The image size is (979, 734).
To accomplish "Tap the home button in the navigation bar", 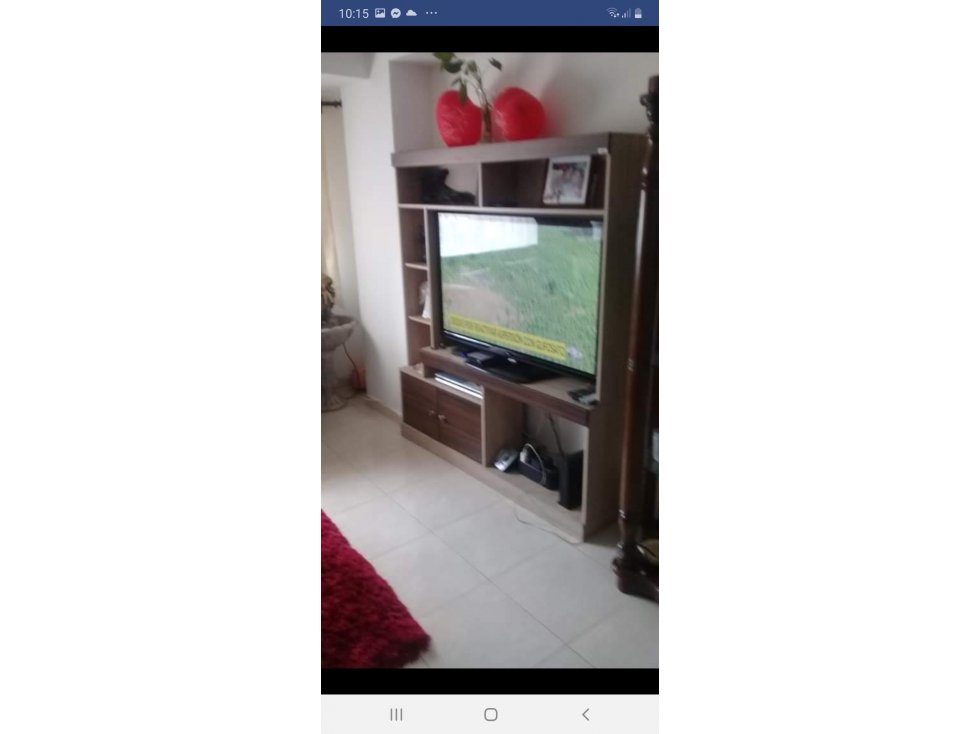I will [490, 714].
